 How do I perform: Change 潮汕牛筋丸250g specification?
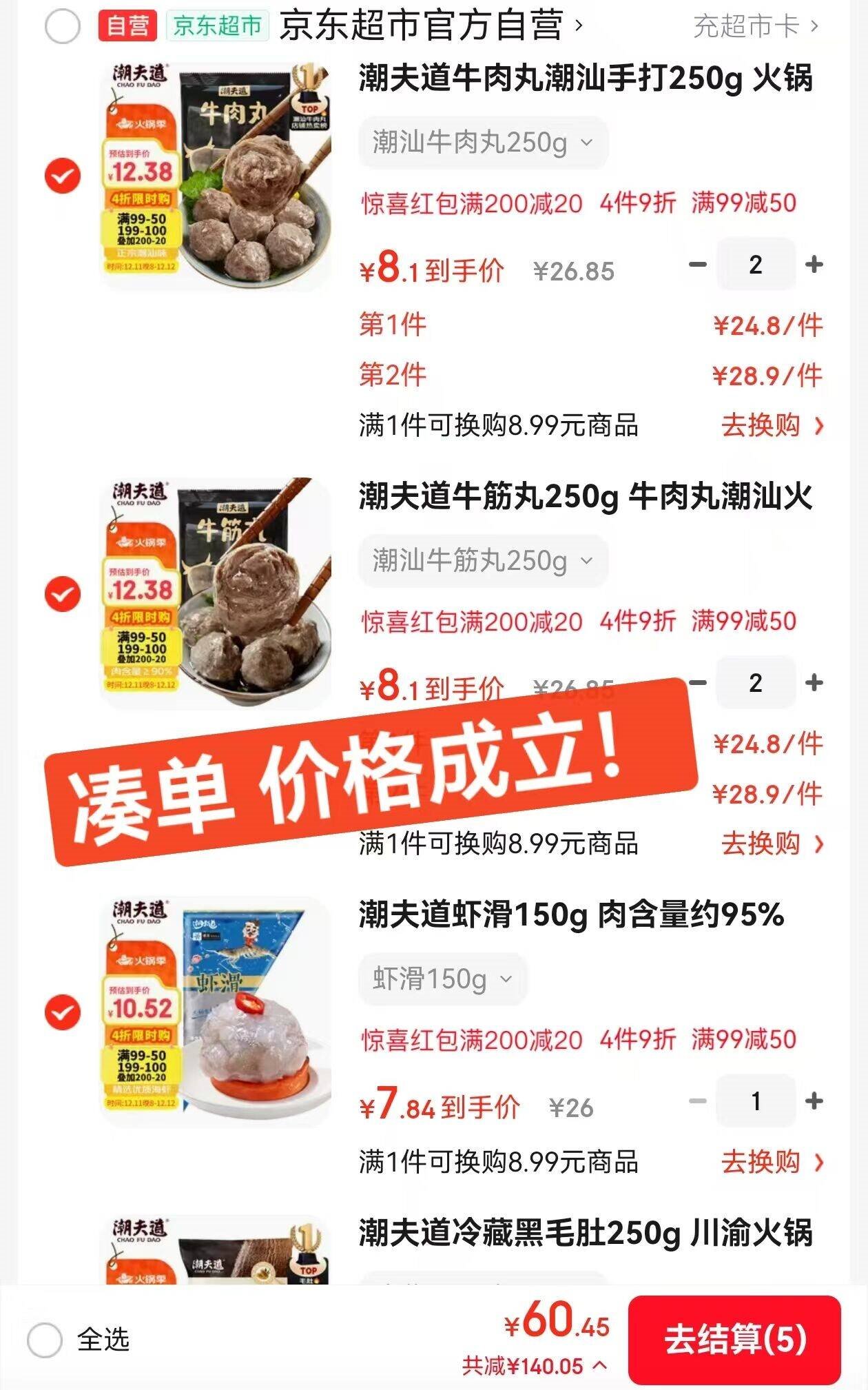[482, 561]
